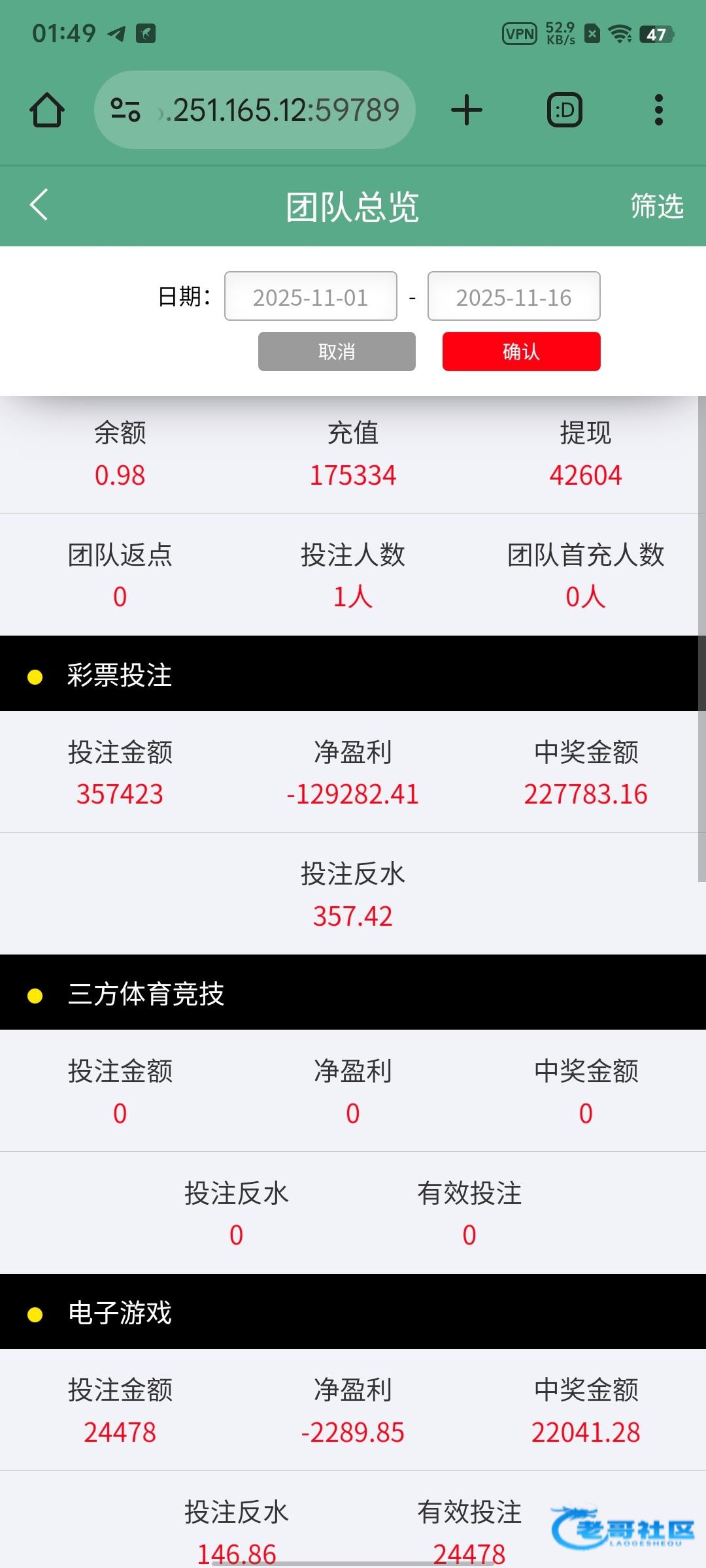Viewport: 706px width, 1568px height.
Task: Open the tab switcher
Action: pos(565,110)
